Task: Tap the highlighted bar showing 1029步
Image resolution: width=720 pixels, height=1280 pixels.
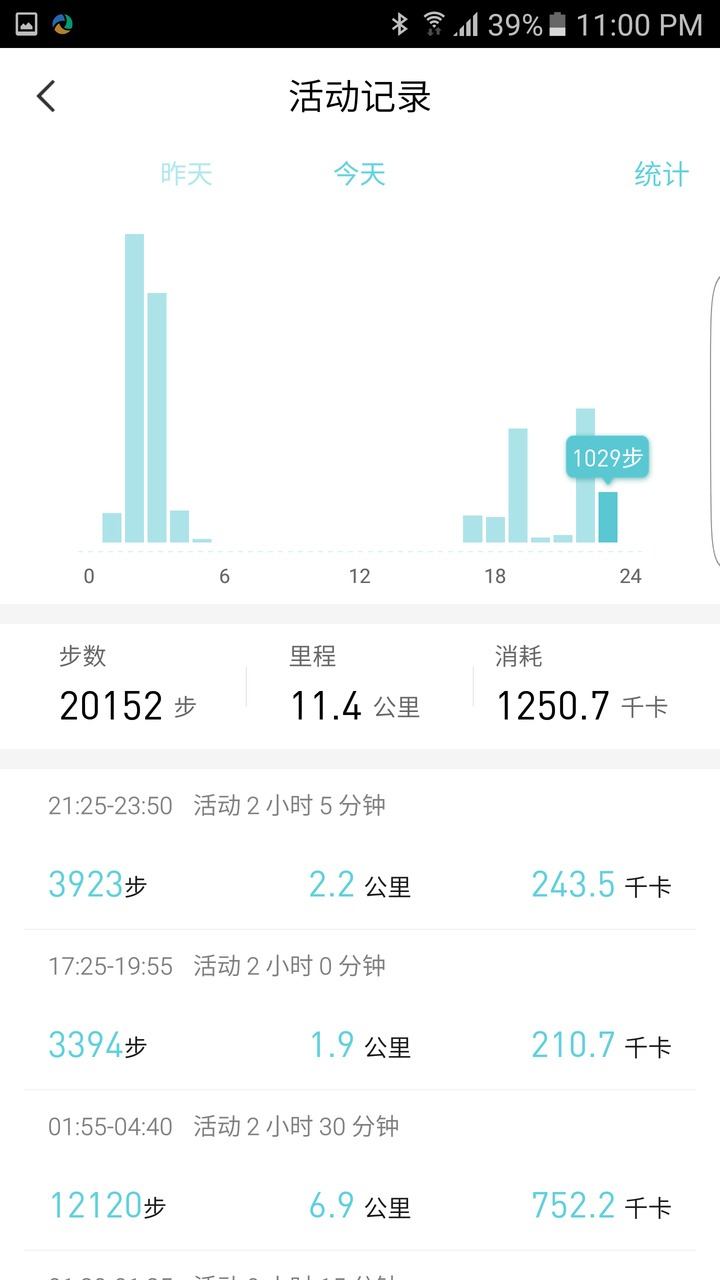Action: pos(607,517)
